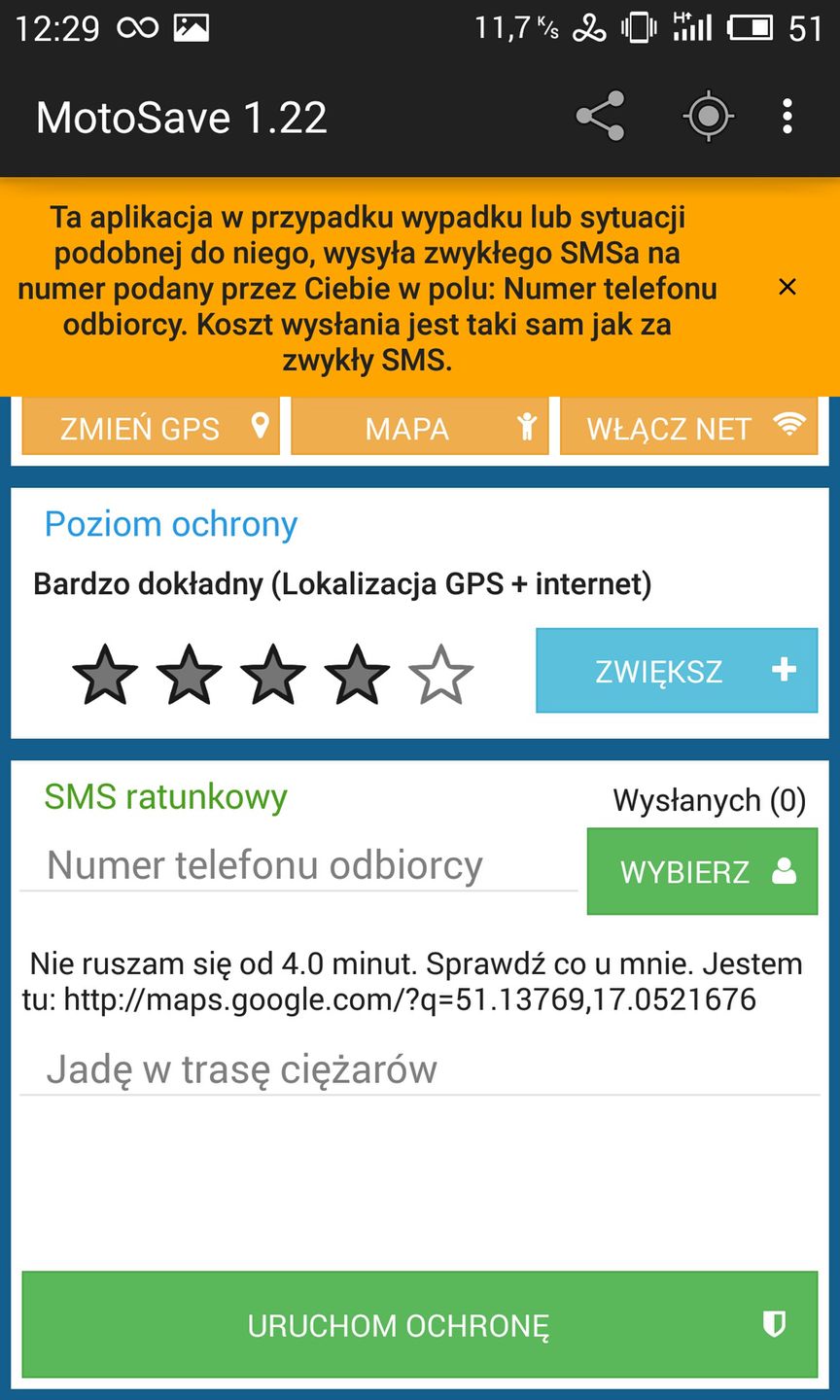
Task: Tap the shield icon on URUCHOM OCHRONĘ
Action: (773, 1324)
